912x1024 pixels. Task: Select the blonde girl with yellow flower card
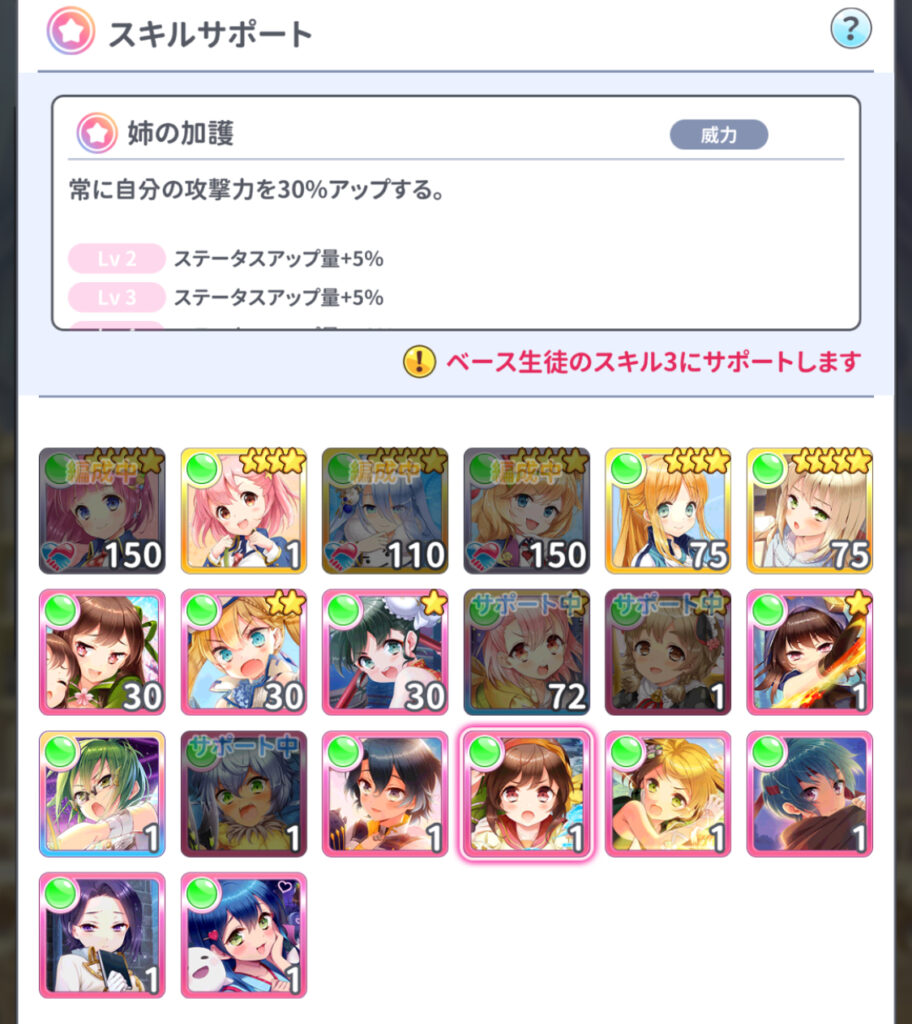coord(668,794)
